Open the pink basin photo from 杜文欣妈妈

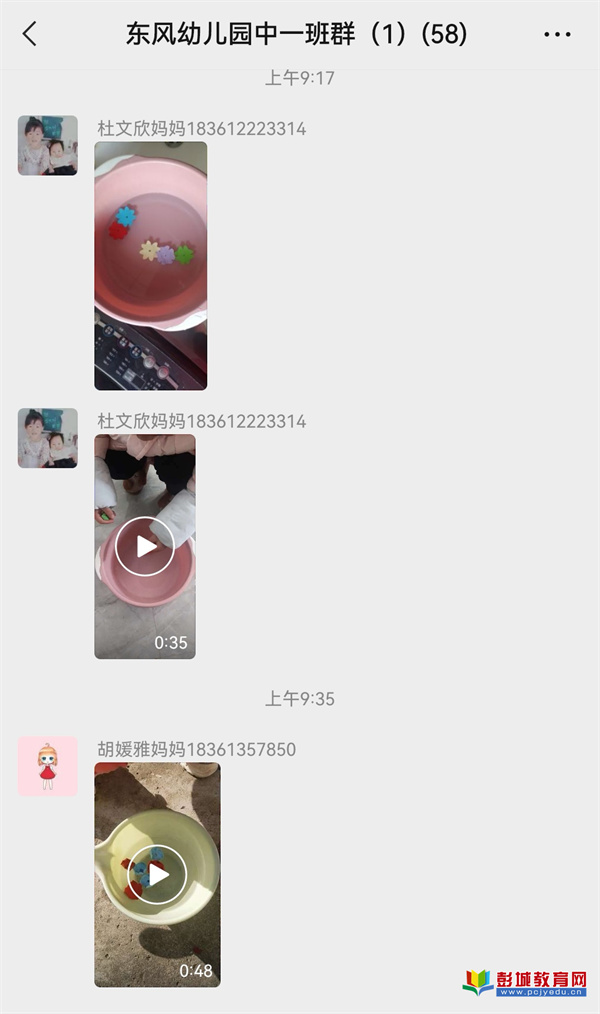tap(151, 265)
